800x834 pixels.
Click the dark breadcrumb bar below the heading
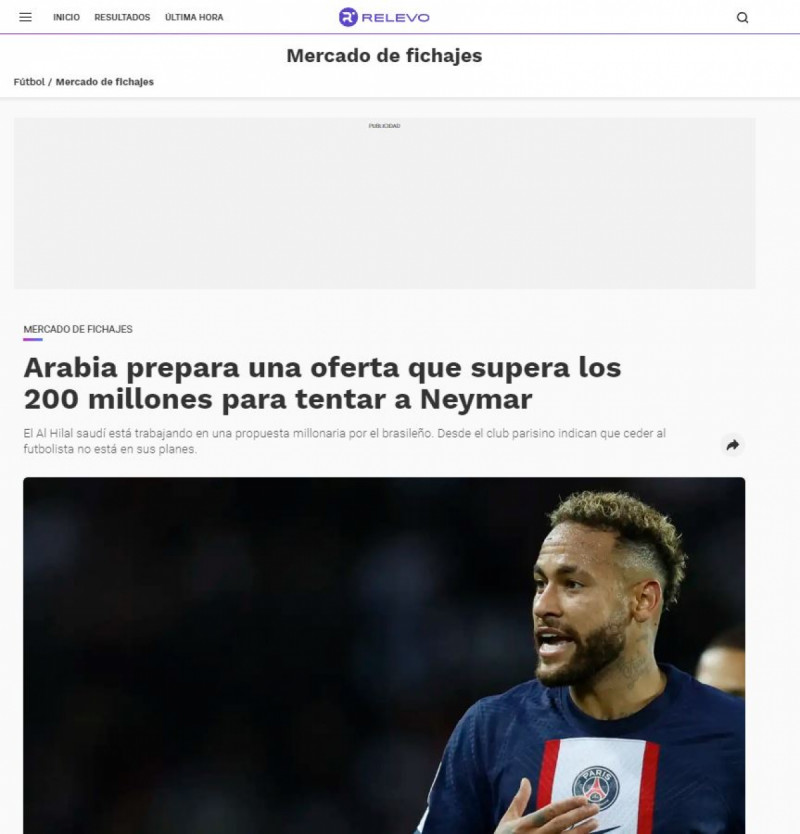[x=400, y=81]
